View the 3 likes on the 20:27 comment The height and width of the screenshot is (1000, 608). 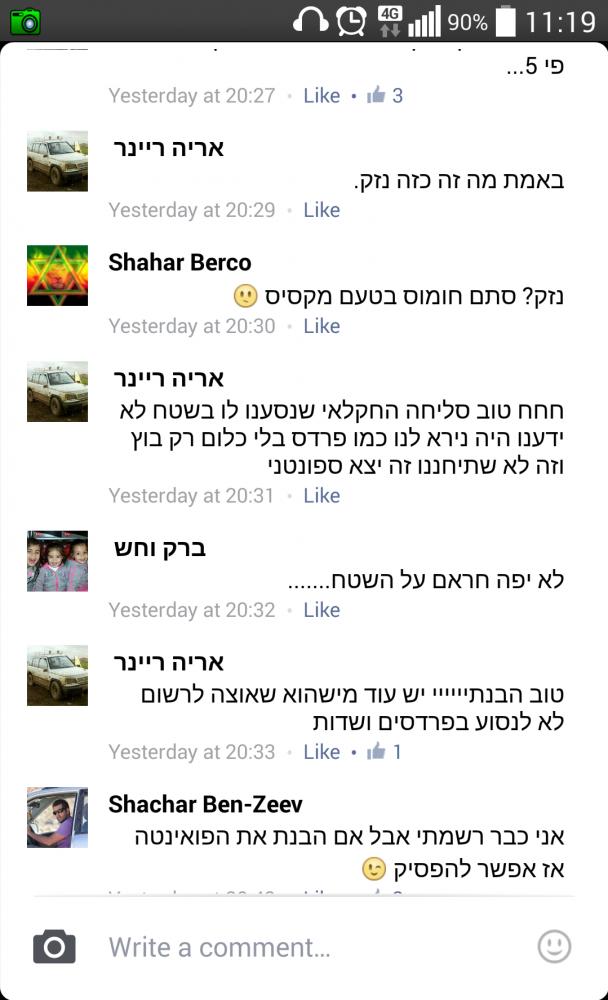(385, 96)
